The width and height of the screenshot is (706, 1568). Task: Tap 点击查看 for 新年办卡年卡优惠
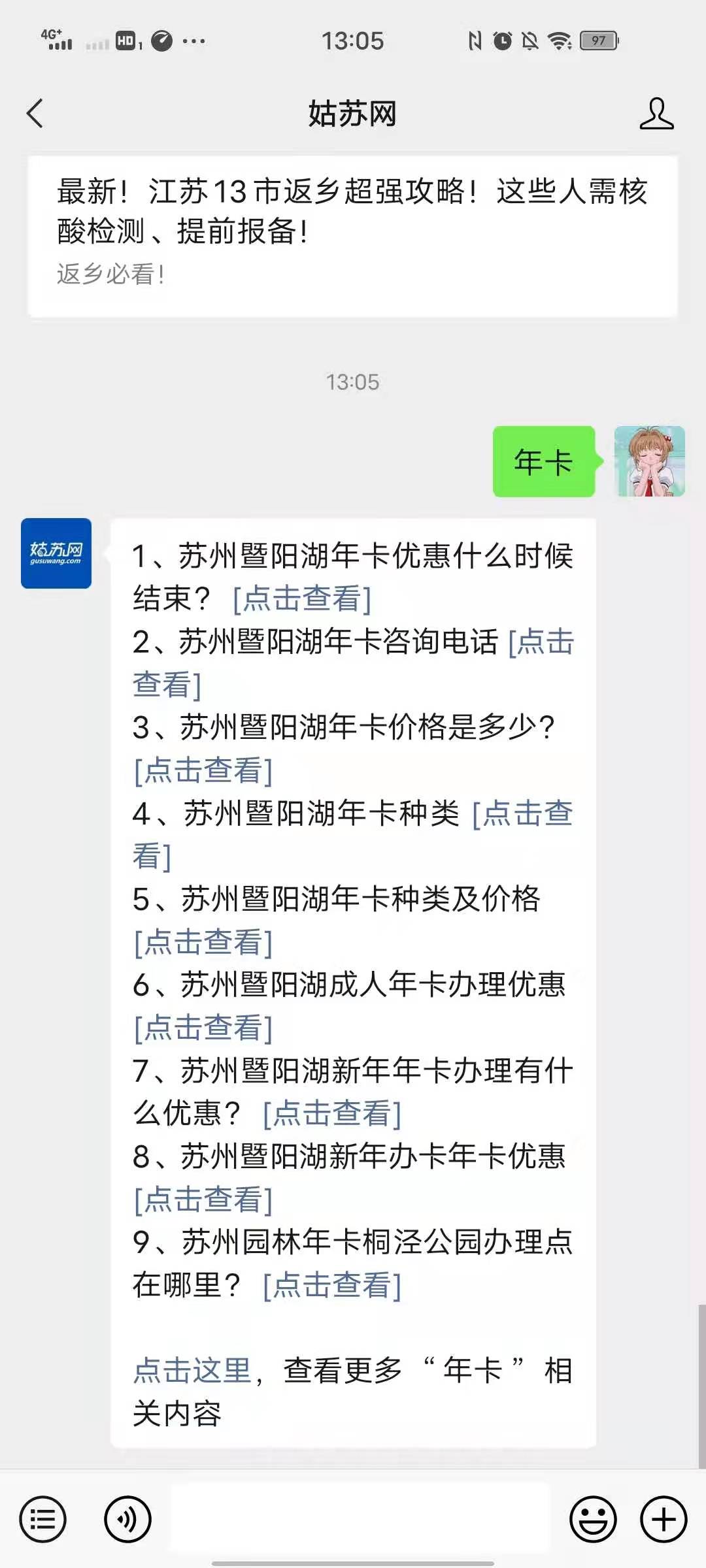click(203, 1200)
